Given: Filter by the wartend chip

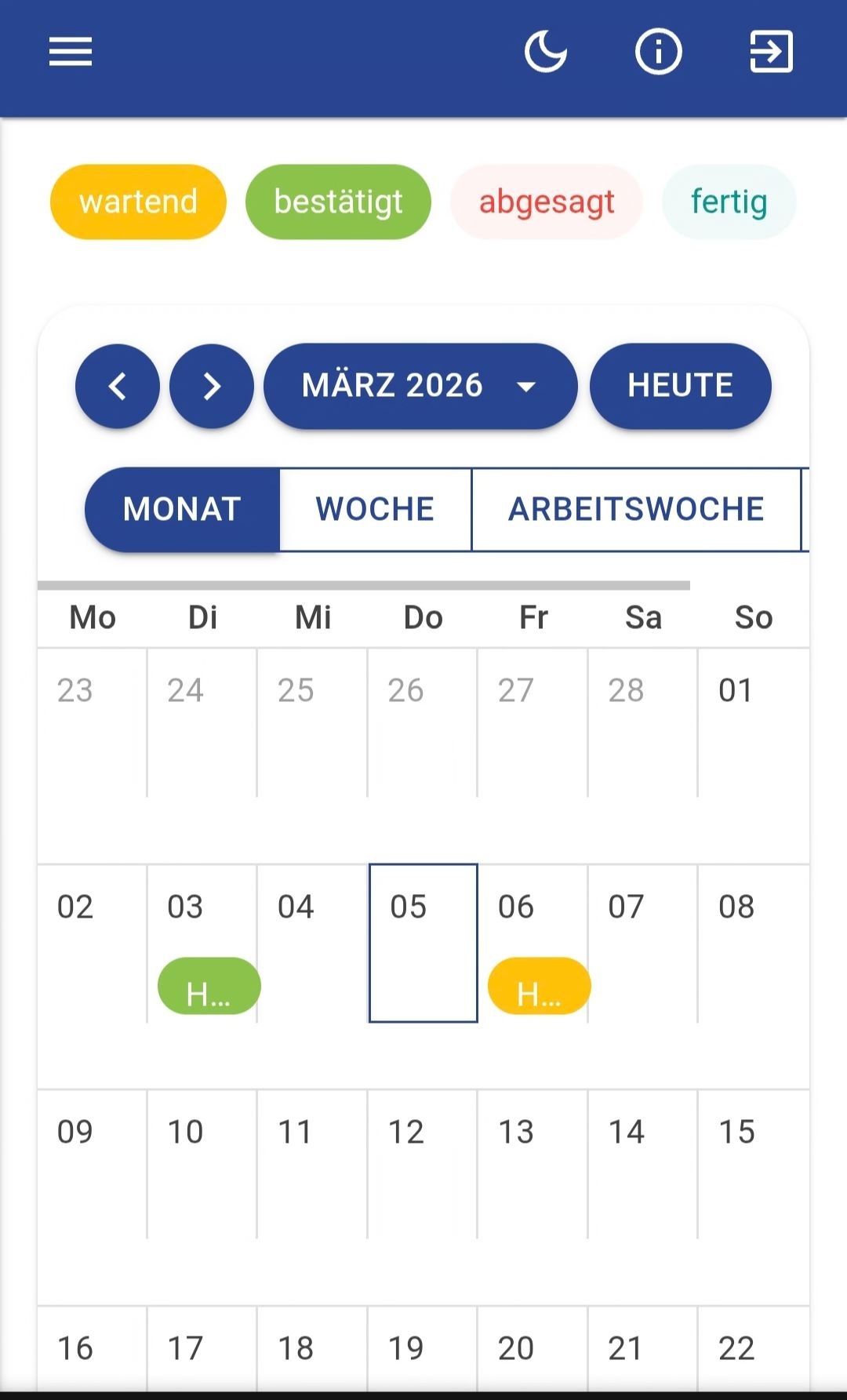Looking at the screenshot, I should (x=138, y=202).
